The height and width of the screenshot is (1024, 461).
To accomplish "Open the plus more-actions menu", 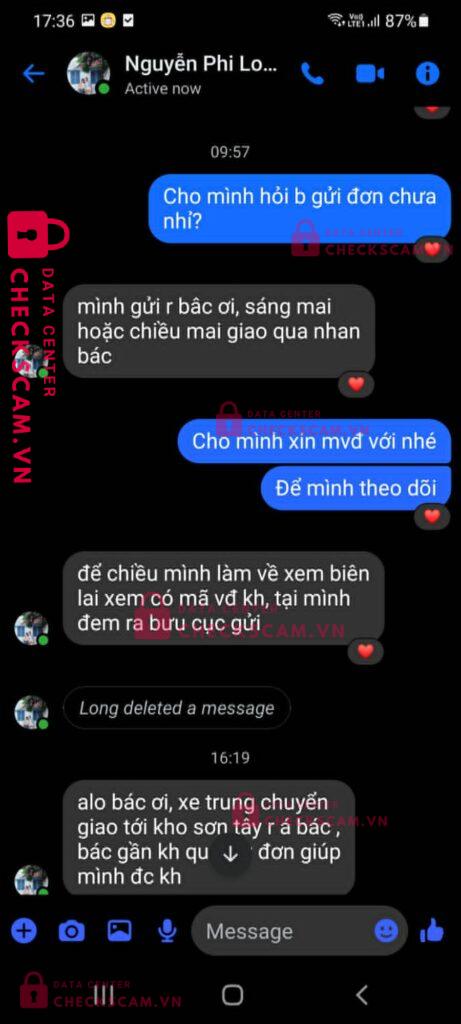I will point(24,931).
